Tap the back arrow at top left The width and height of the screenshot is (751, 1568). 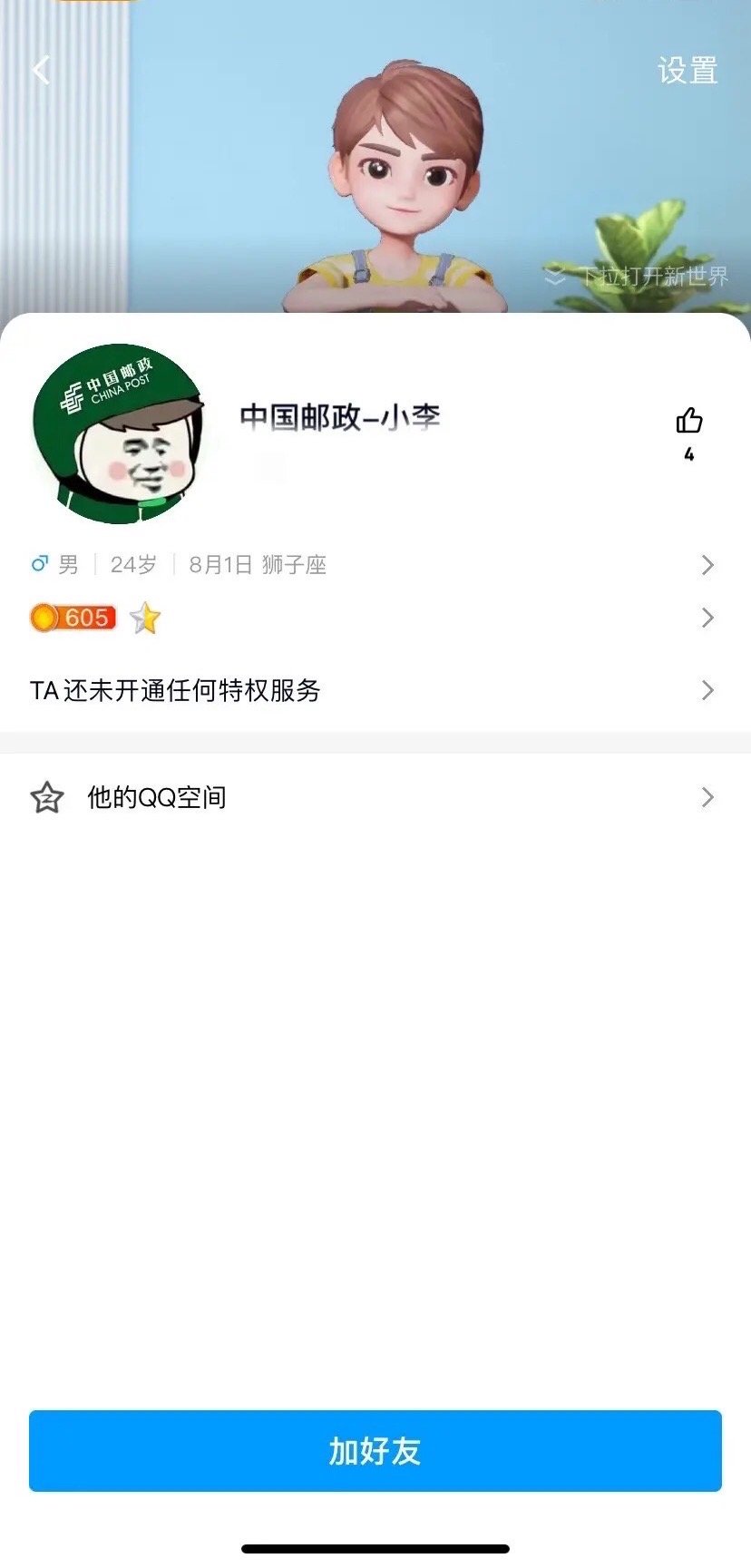coord(38,71)
